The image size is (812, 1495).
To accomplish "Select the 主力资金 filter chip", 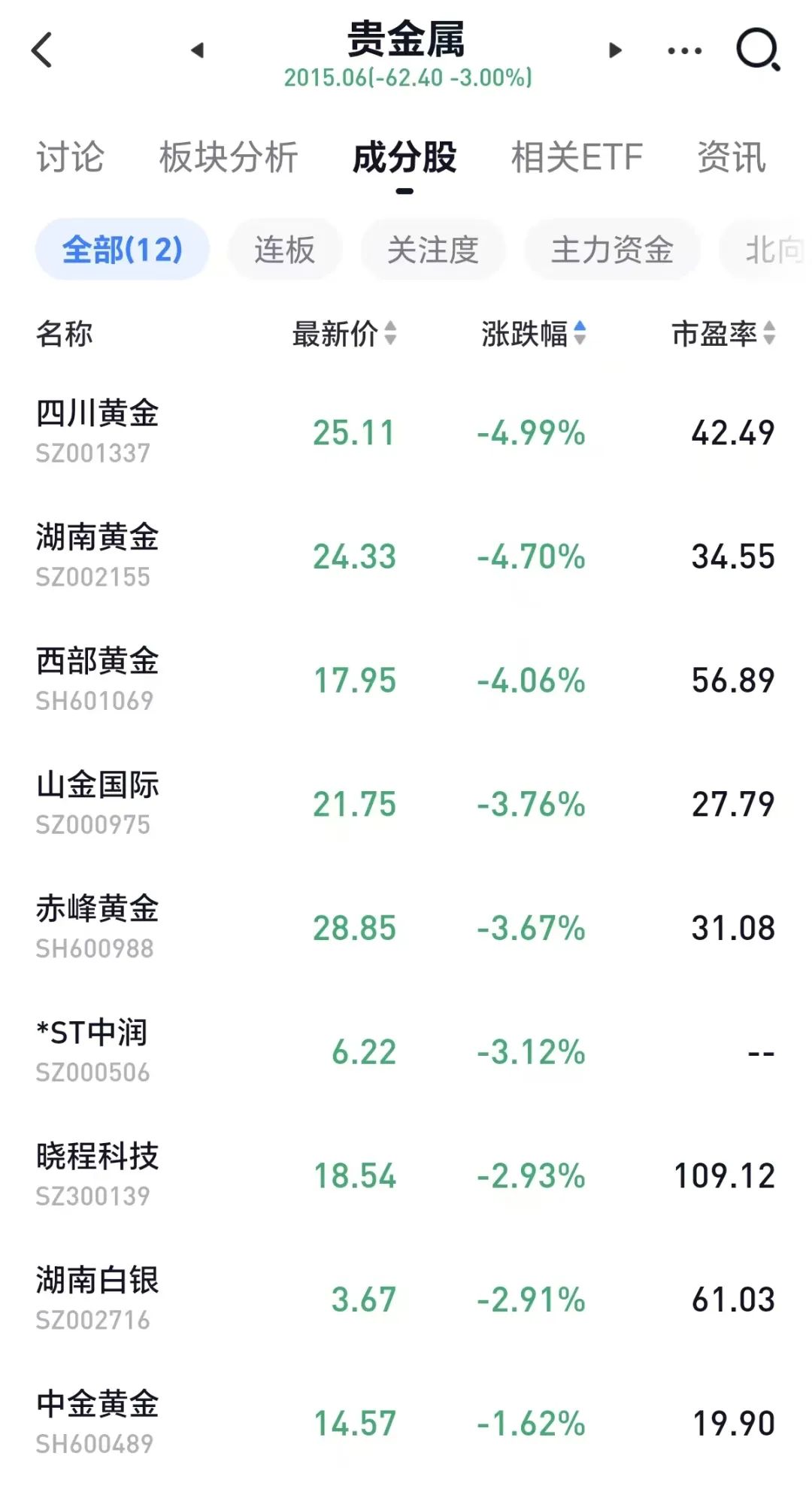I will [612, 250].
